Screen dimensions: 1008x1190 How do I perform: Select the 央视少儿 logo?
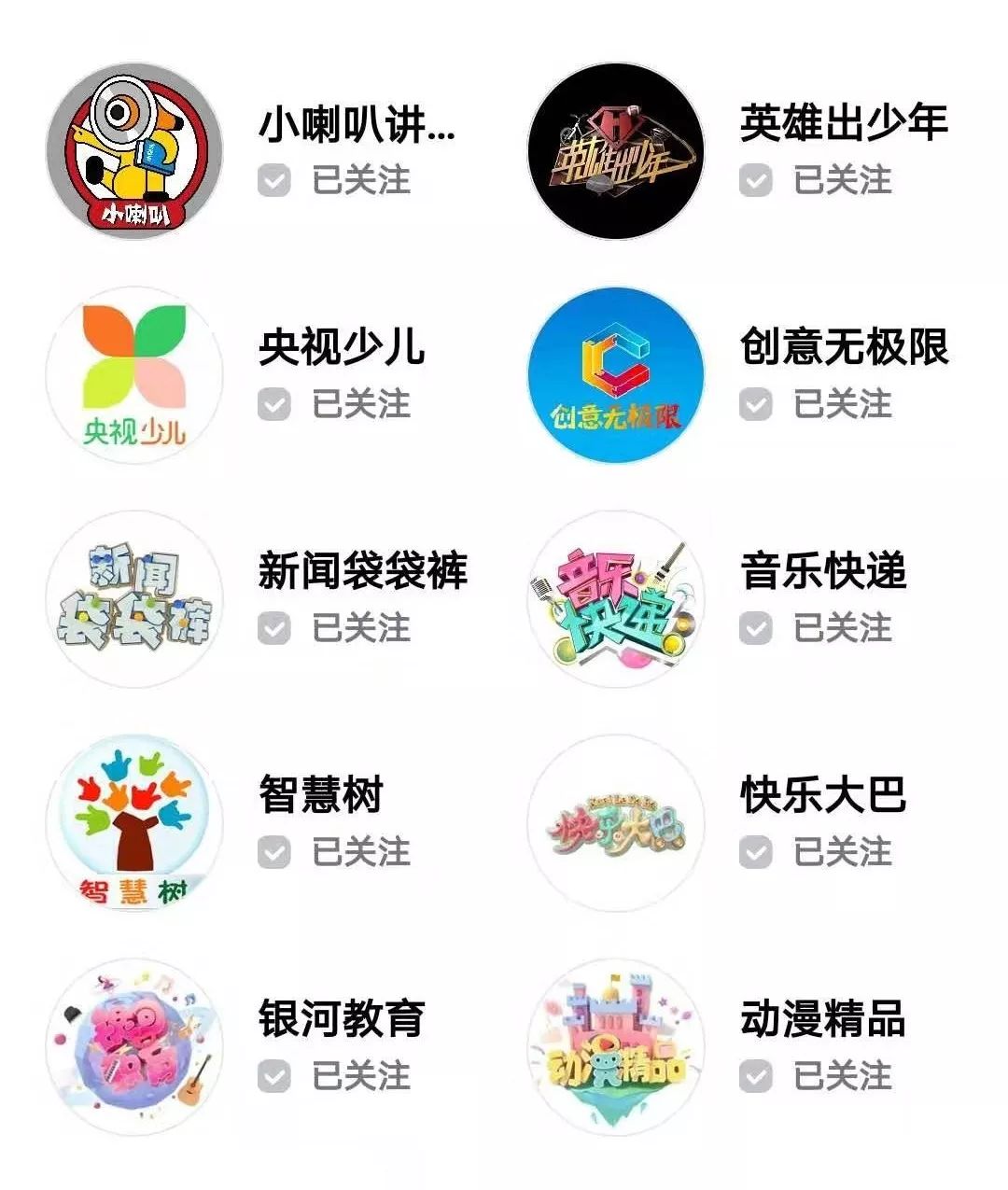click(134, 373)
